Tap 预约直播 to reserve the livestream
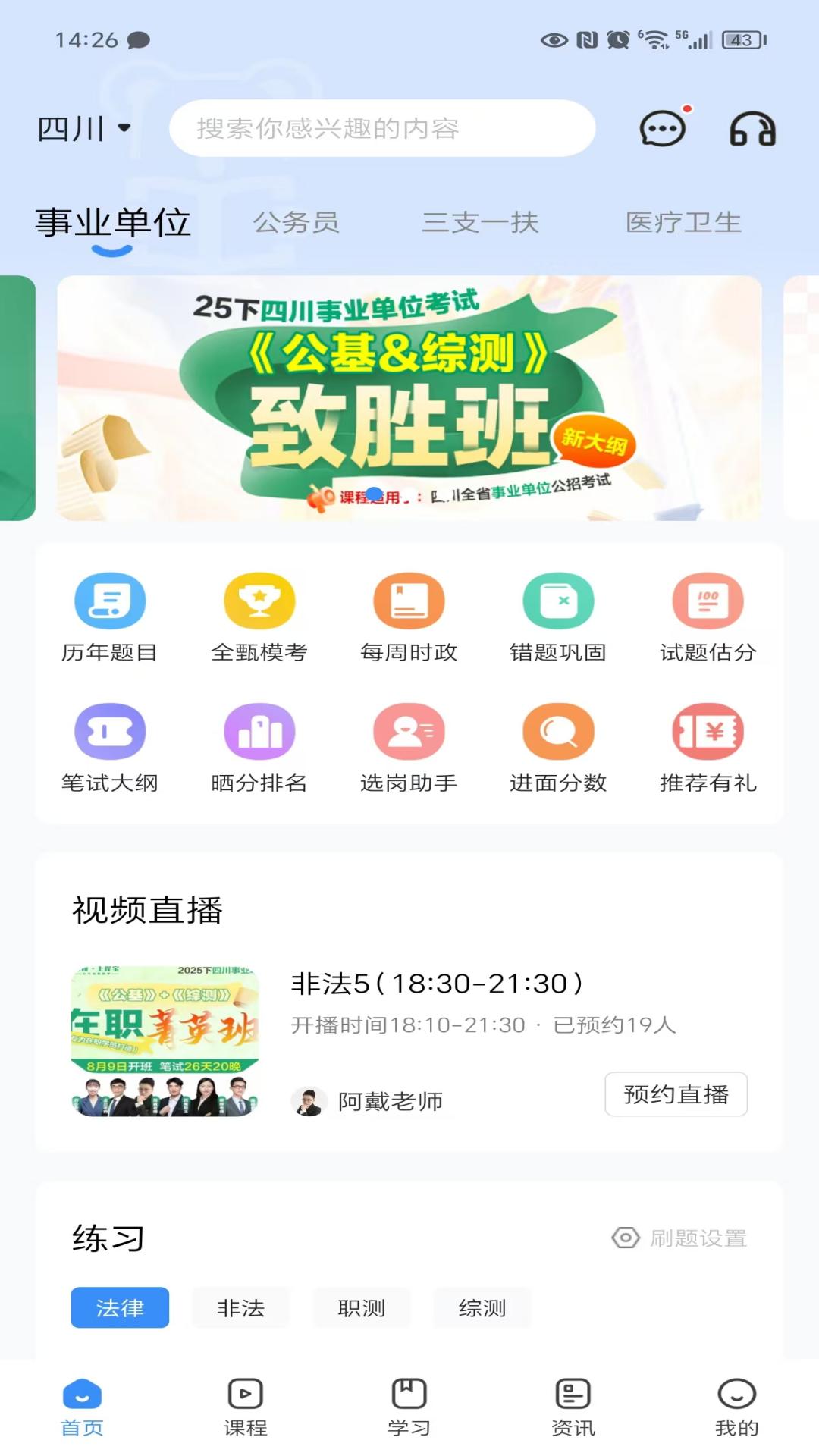819x1456 pixels. (x=676, y=1094)
